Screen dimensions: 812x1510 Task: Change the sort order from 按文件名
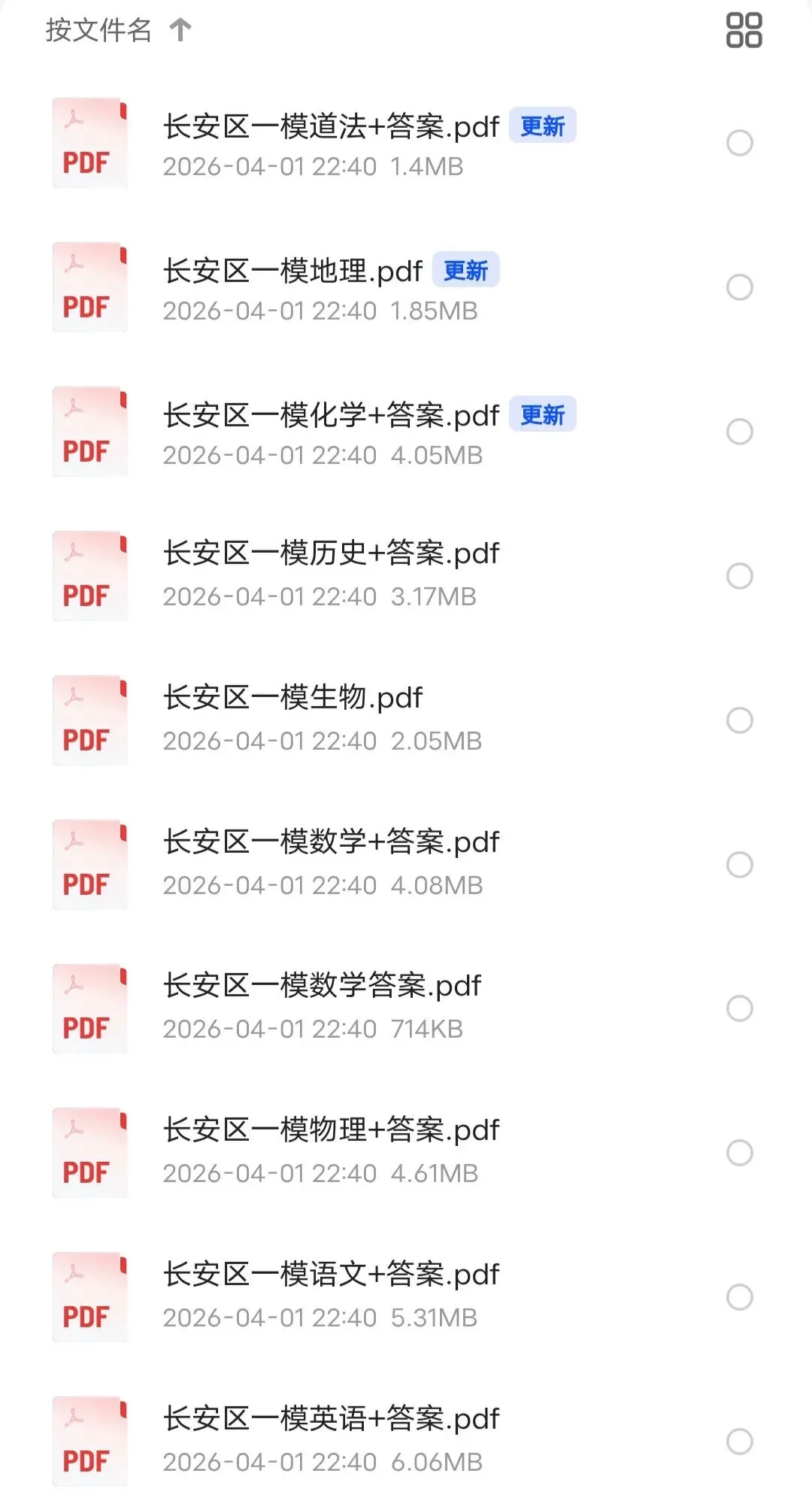point(118,30)
